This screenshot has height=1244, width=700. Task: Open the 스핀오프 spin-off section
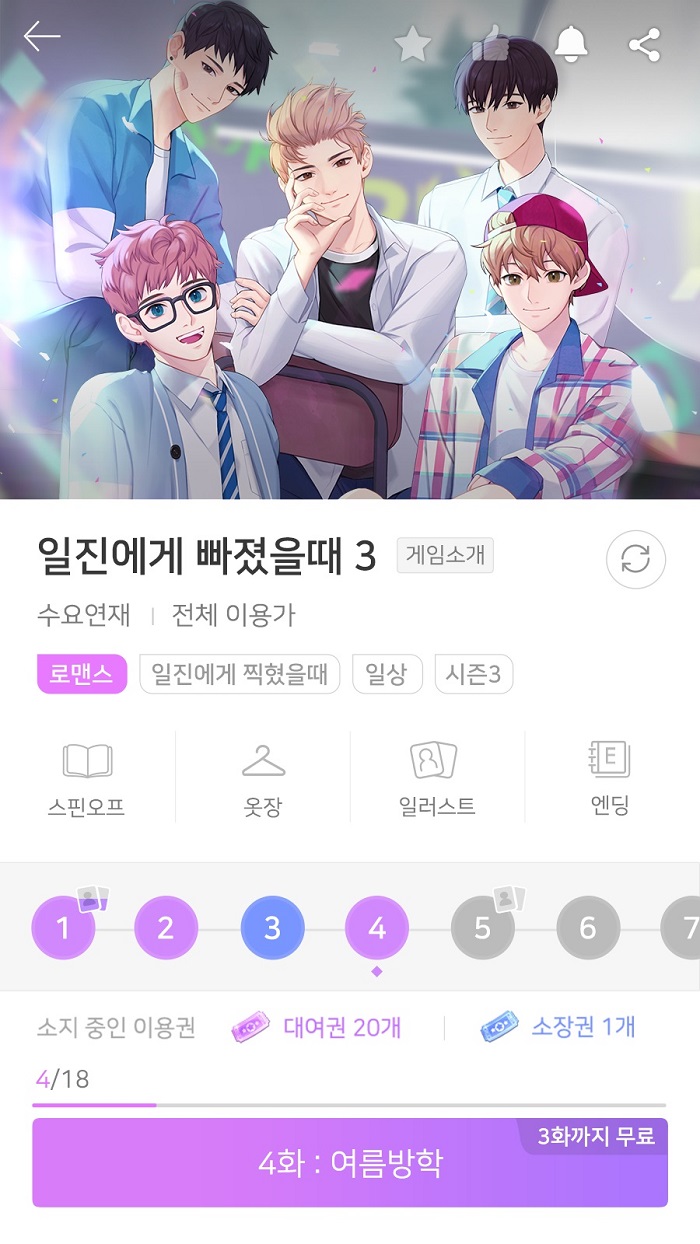87,779
